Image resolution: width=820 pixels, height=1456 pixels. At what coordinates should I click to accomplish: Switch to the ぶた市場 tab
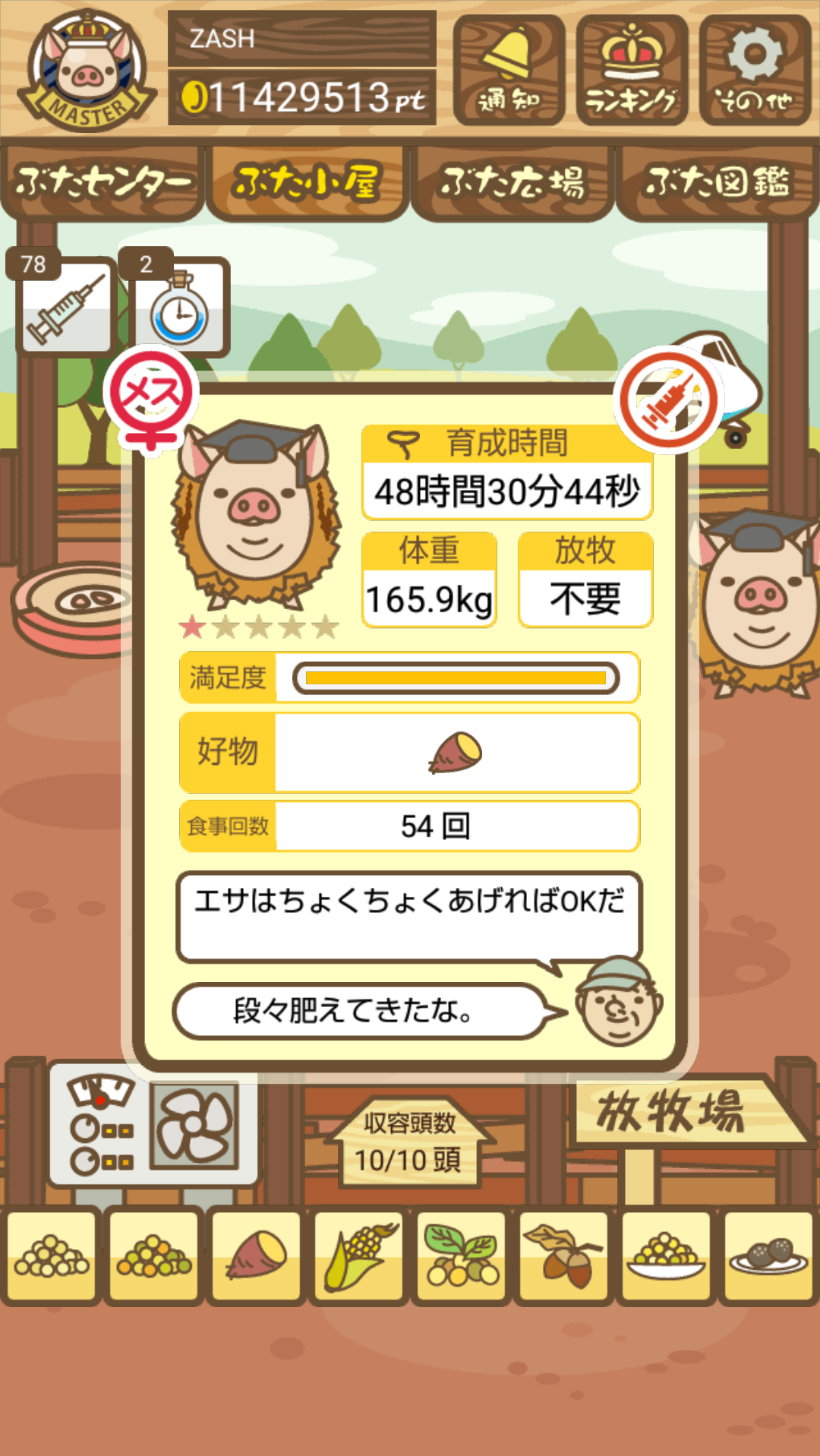(512, 183)
